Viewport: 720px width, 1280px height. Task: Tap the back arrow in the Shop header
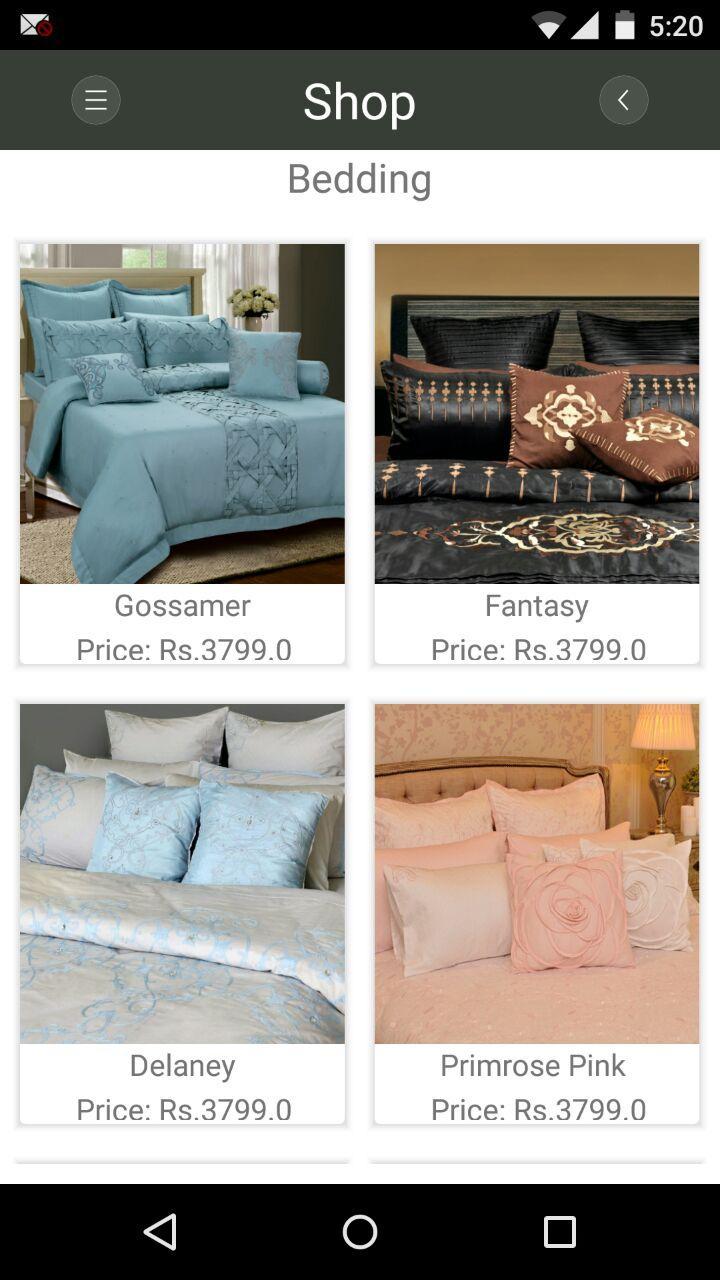pos(624,99)
